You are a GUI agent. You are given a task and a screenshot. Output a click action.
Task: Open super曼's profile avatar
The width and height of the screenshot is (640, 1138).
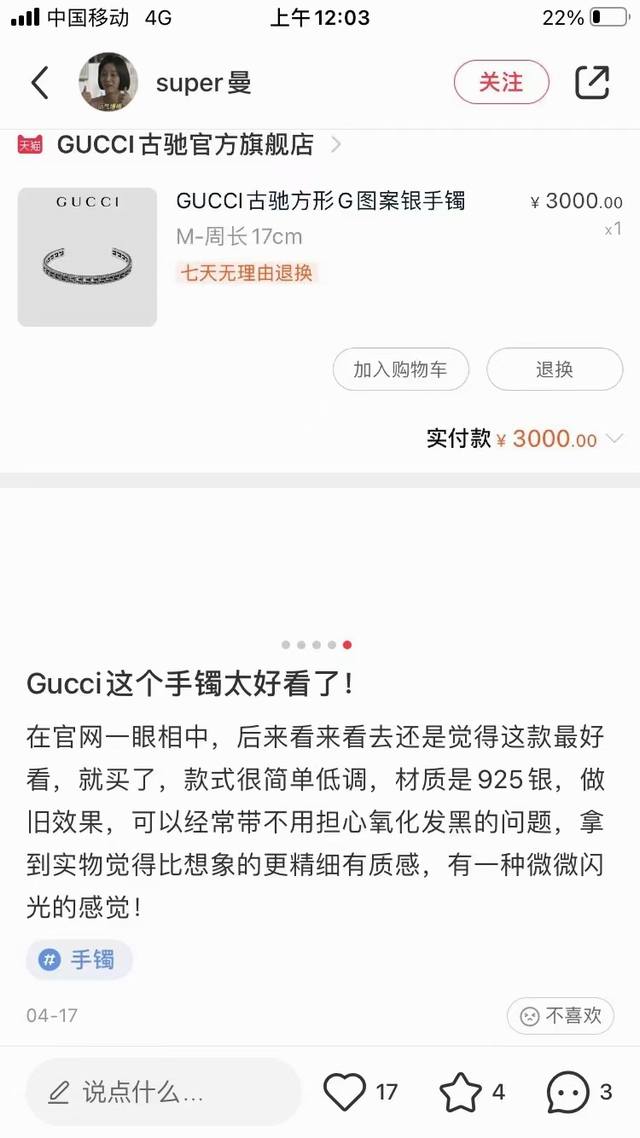[x=108, y=82]
